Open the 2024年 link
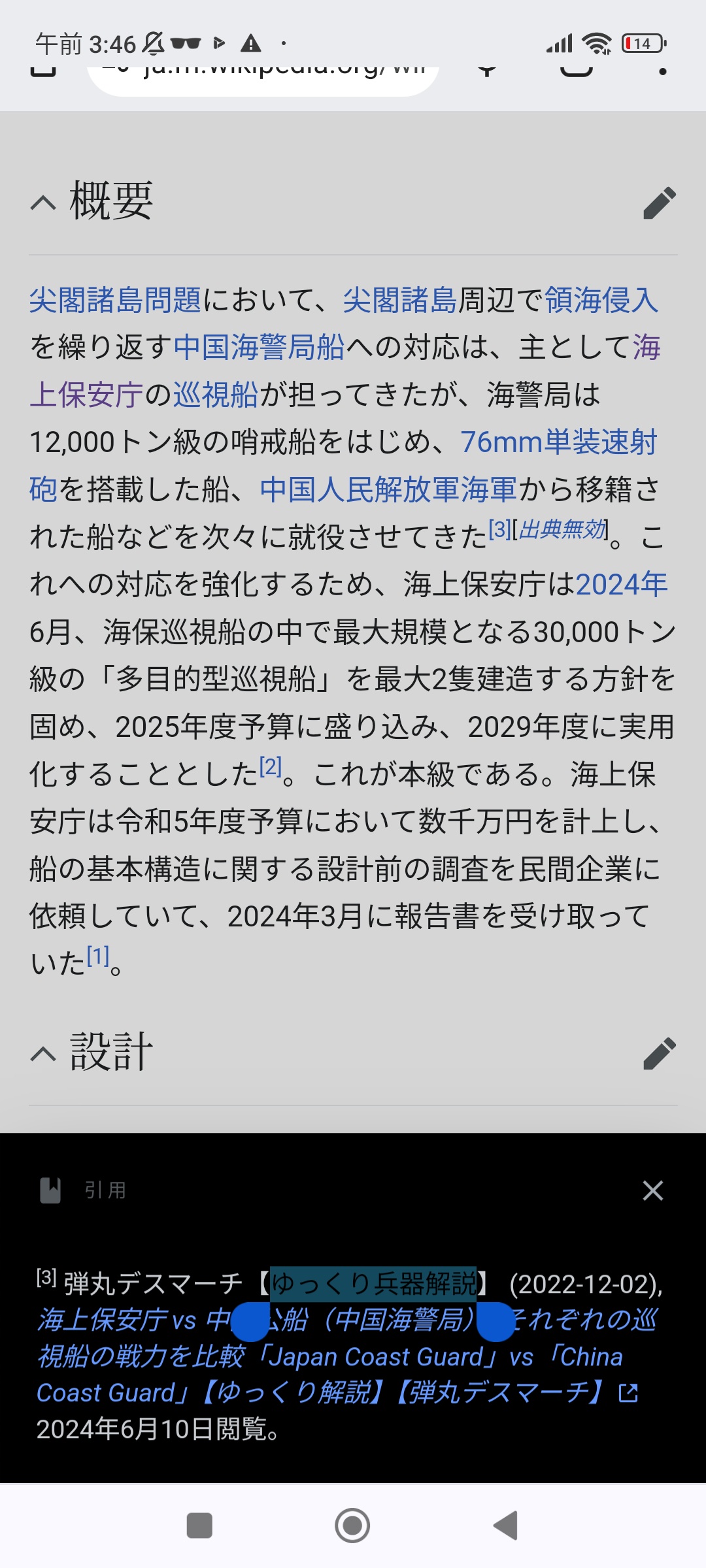Image resolution: width=706 pixels, height=1568 pixels. click(622, 584)
